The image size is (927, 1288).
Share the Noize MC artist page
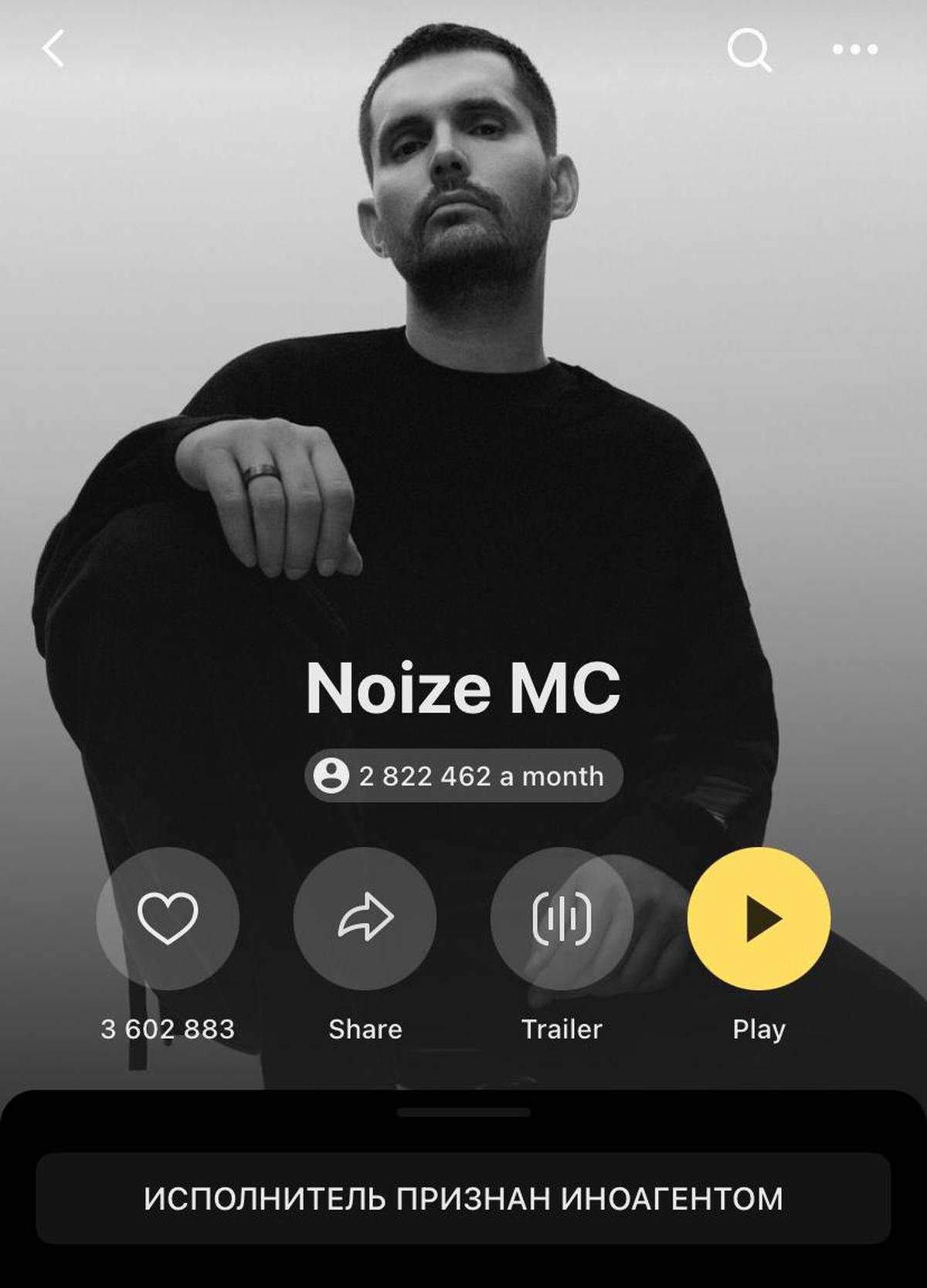[x=365, y=918]
